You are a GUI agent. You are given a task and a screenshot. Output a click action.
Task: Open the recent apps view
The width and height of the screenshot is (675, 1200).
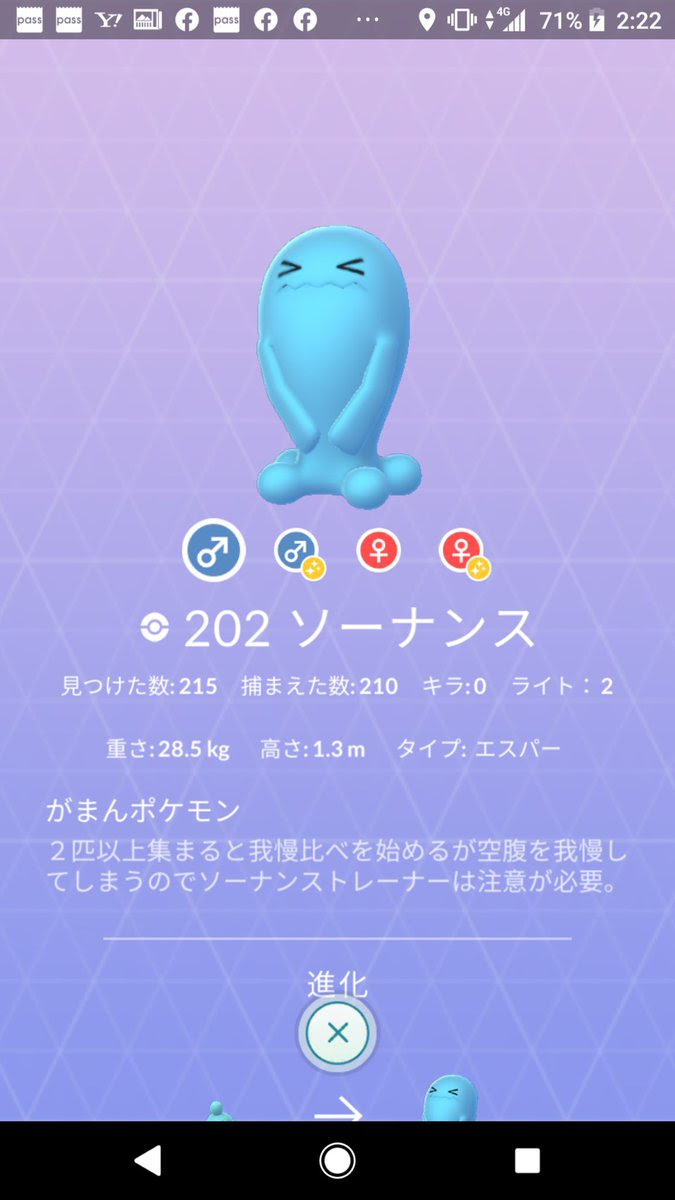[527, 1160]
